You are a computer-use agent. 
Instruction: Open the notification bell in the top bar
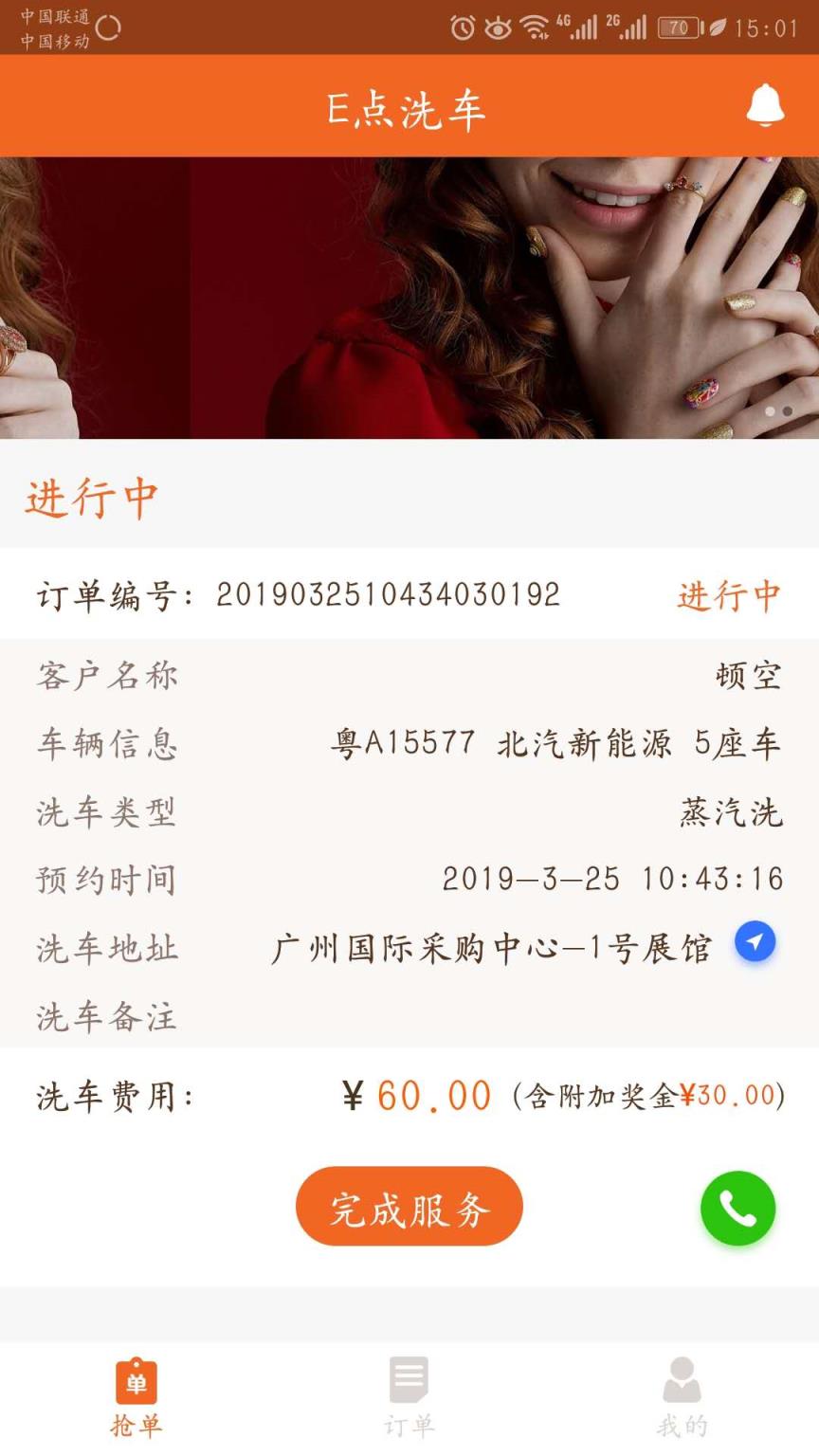[x=766, y=106]
